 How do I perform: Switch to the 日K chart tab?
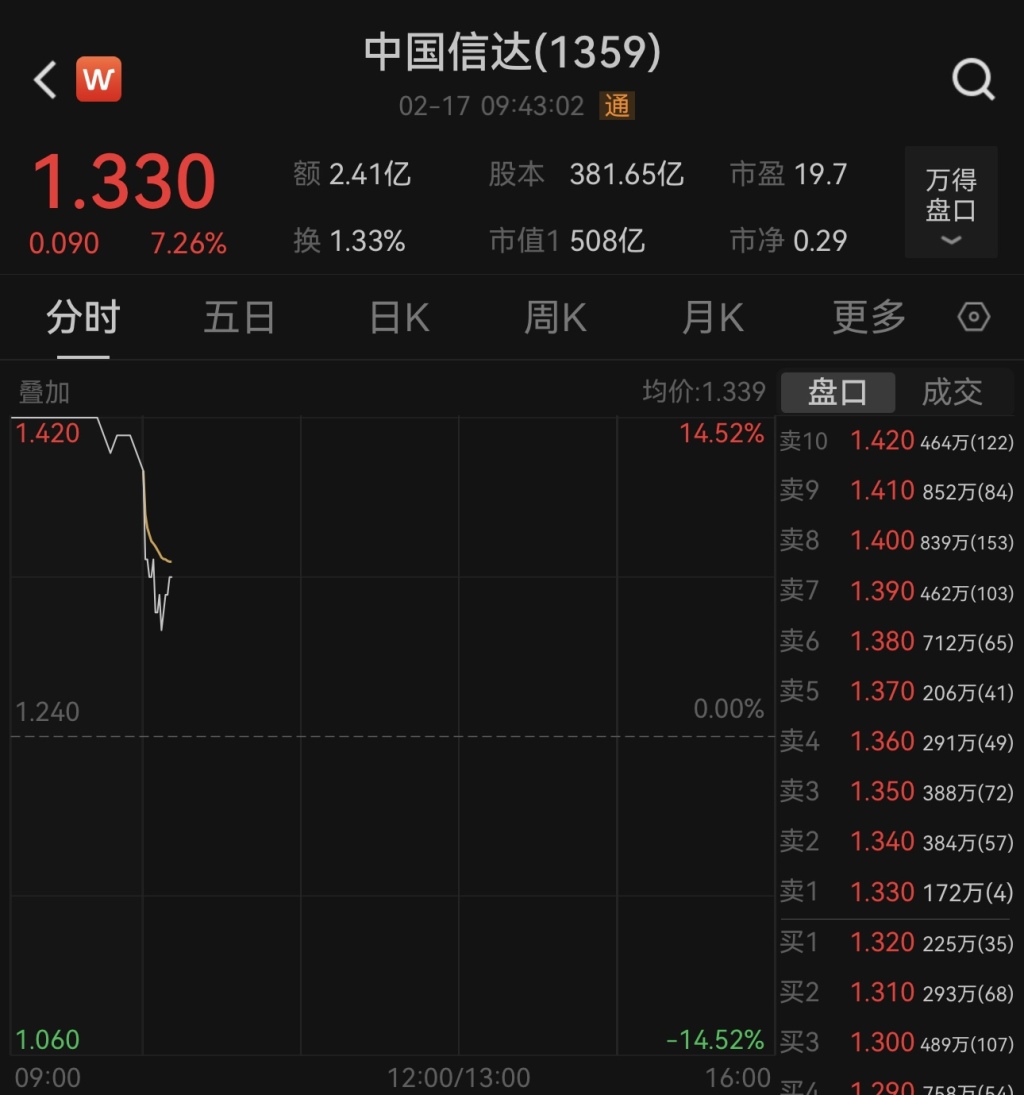click(399, 318)
